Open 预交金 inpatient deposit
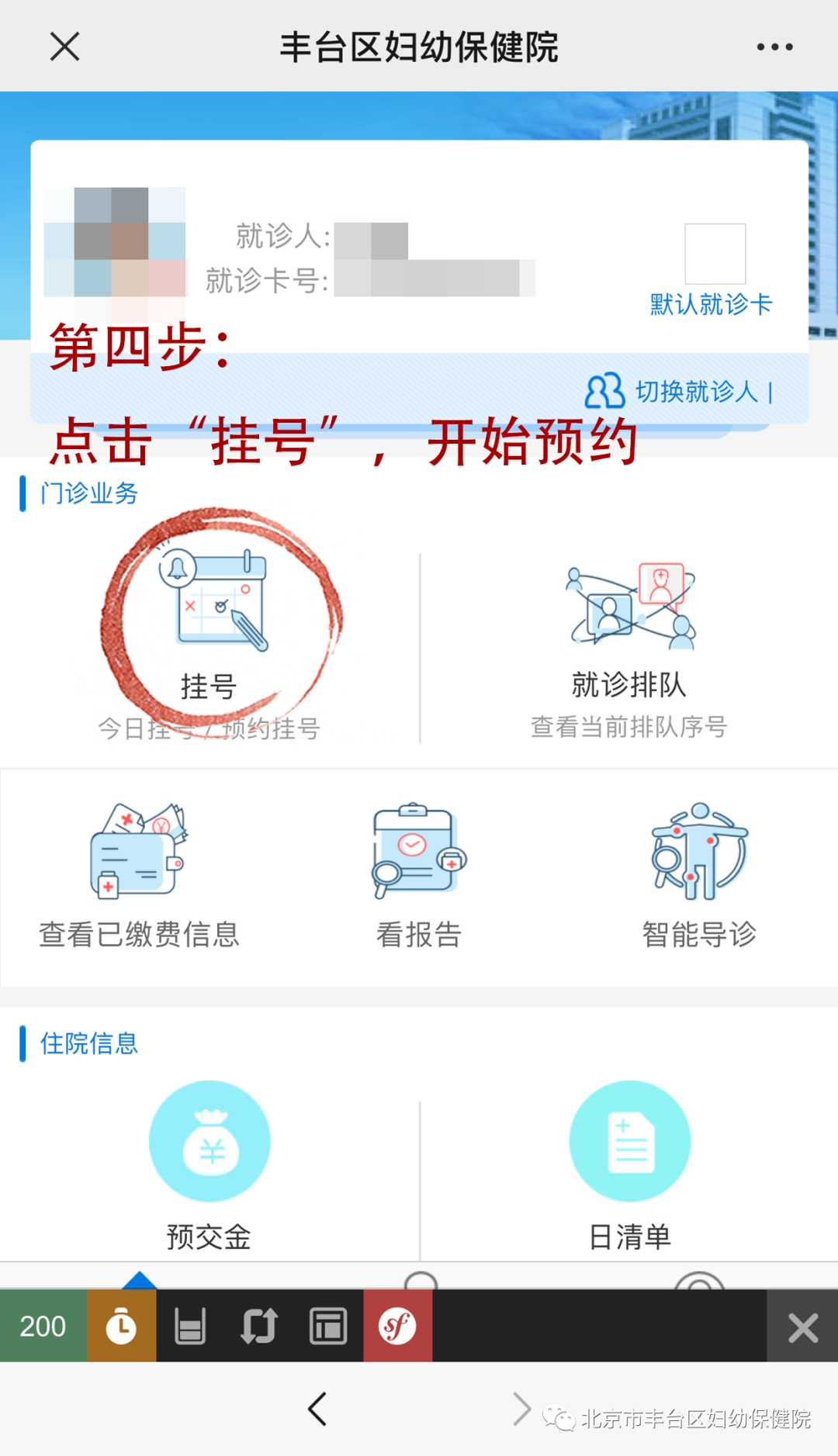Image resolution: width=838 pixels, height=1456 pixels. 209,1164
